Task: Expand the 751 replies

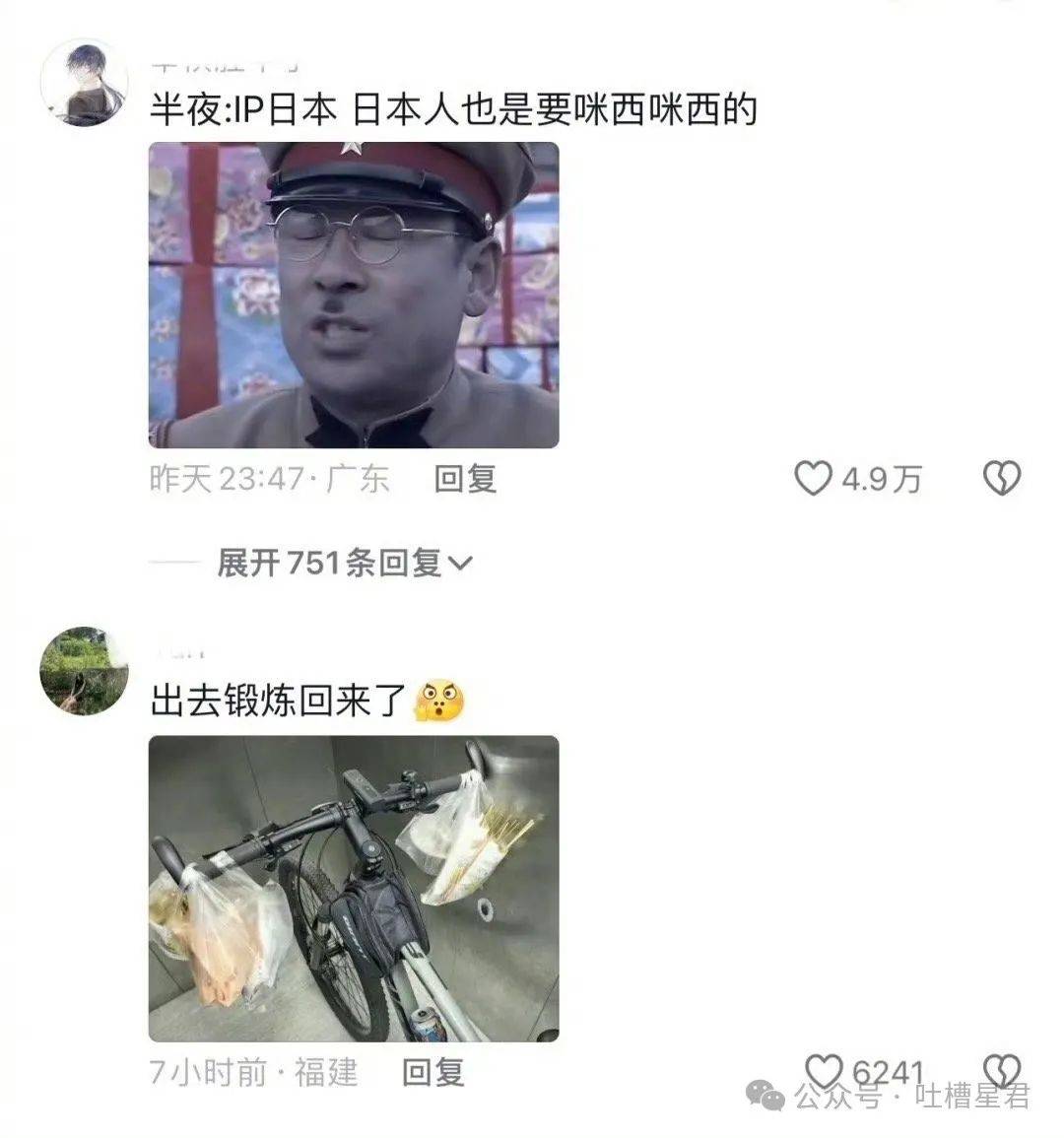Action: pos(345,564)
